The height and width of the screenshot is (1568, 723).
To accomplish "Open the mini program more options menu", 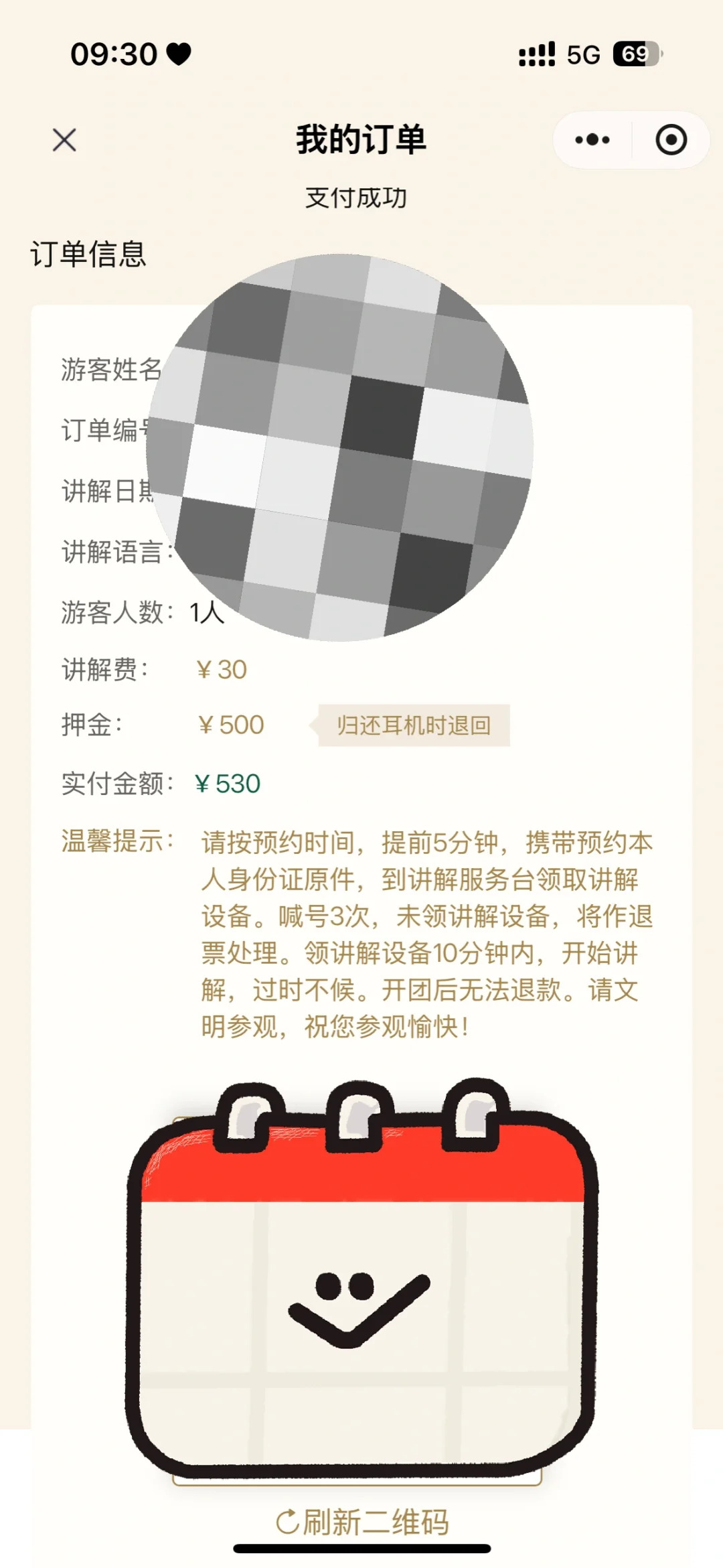I will [592, 140].
